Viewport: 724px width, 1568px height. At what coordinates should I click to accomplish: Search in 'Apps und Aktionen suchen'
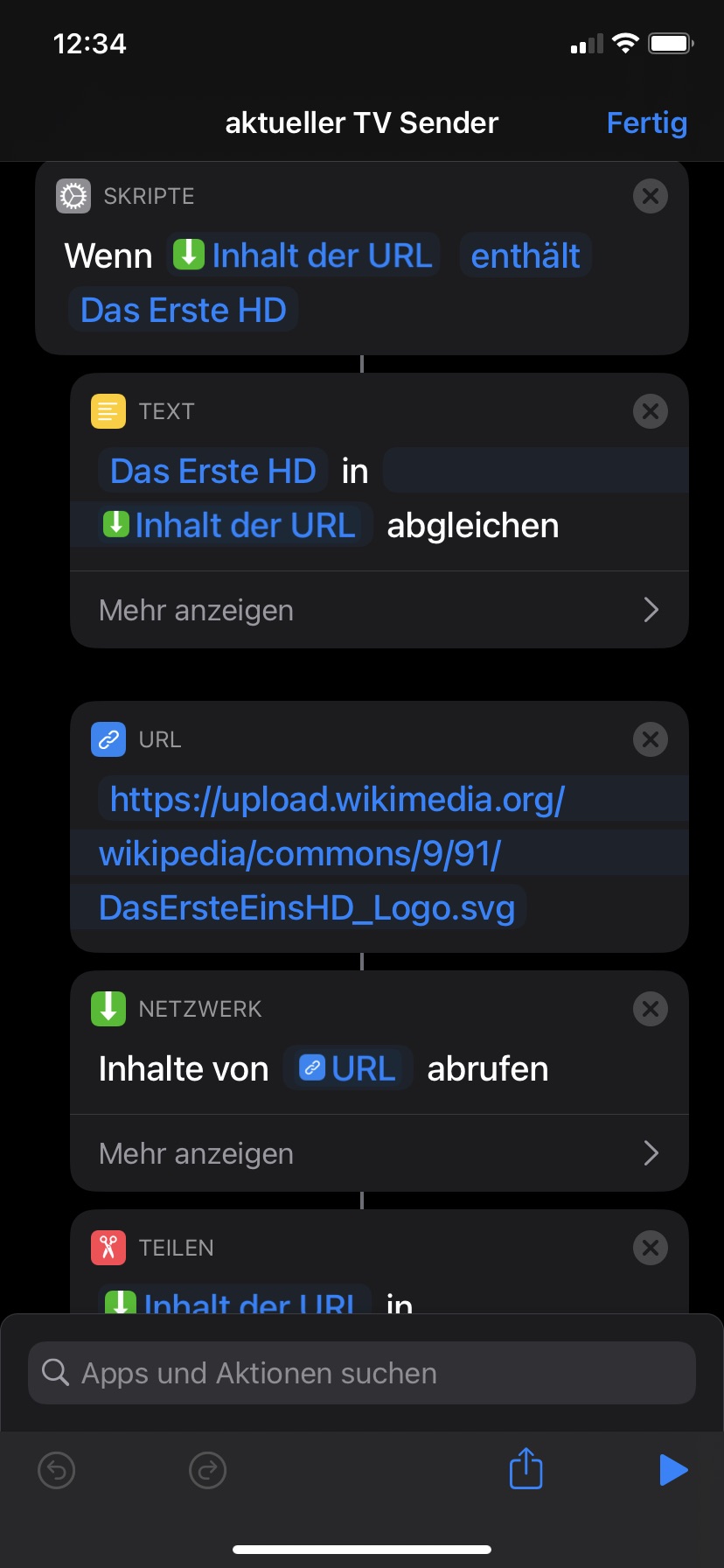[x=362, y=1373]
